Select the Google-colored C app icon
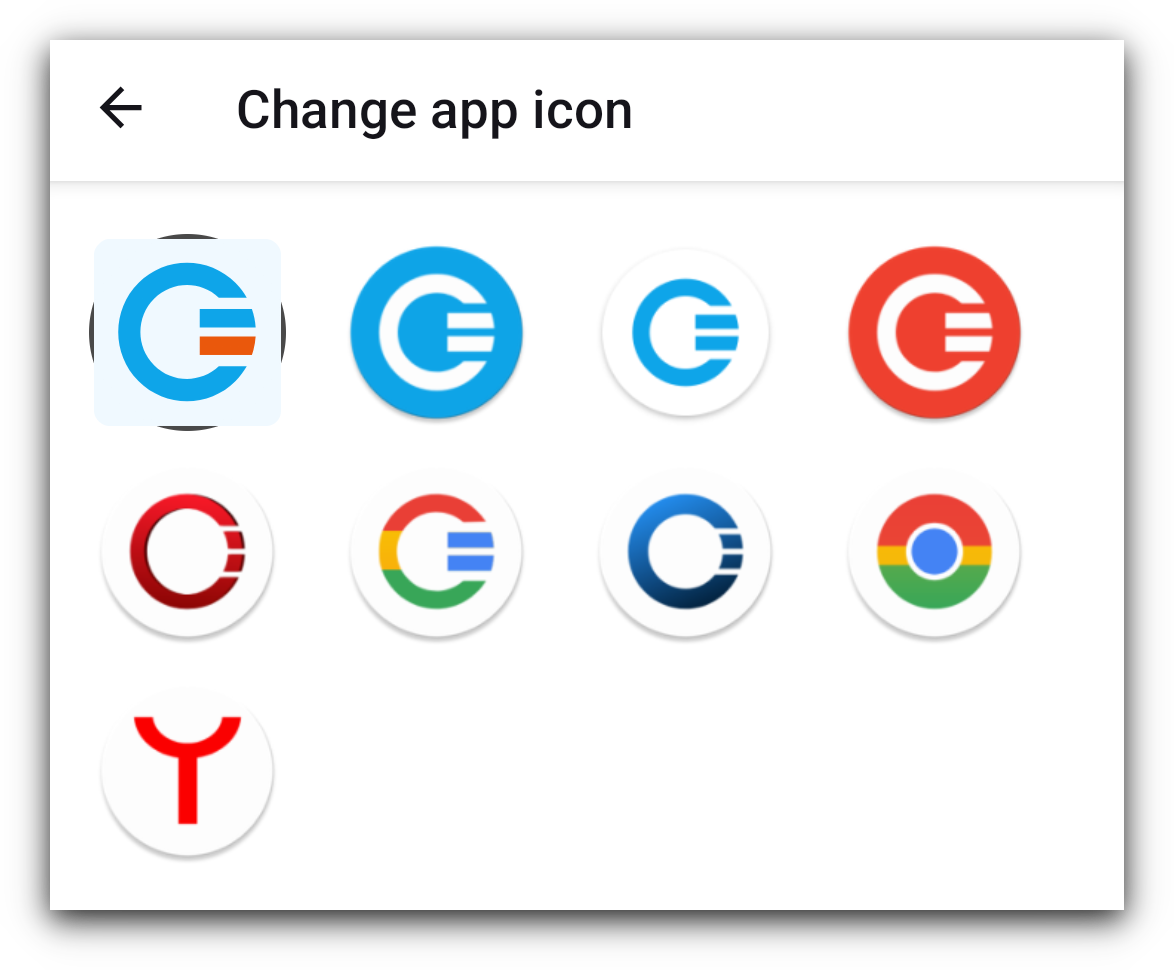 pos(436,551)
